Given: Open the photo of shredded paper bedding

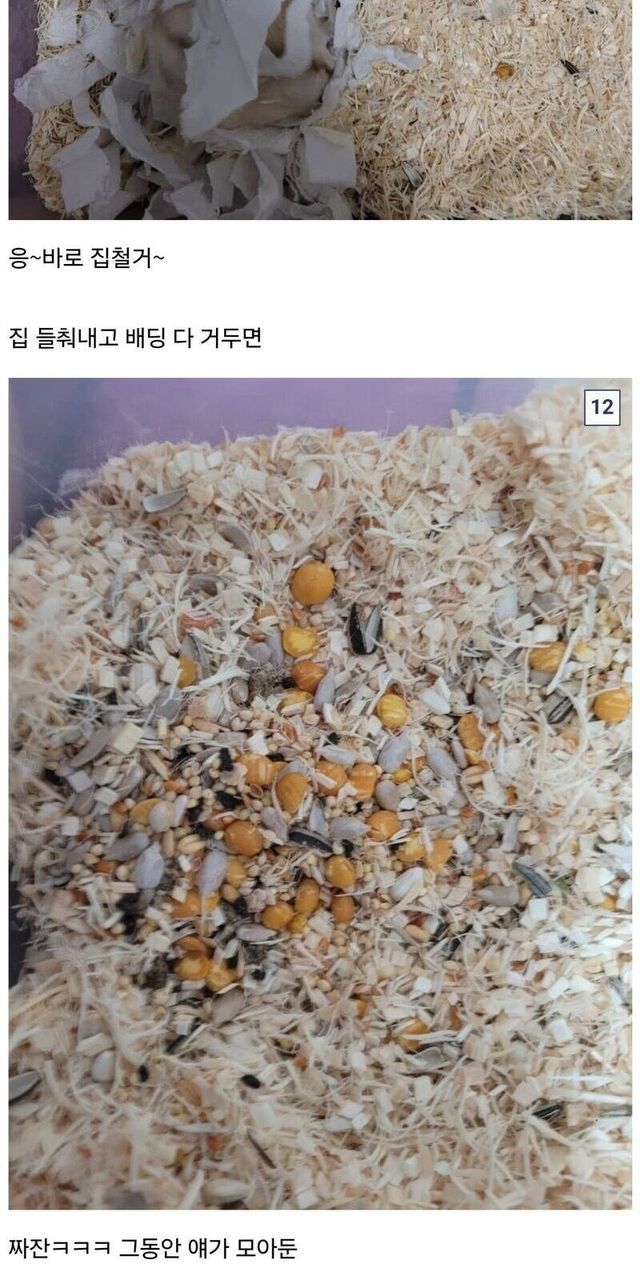Looking at the screenshot, I should (320, 108).
